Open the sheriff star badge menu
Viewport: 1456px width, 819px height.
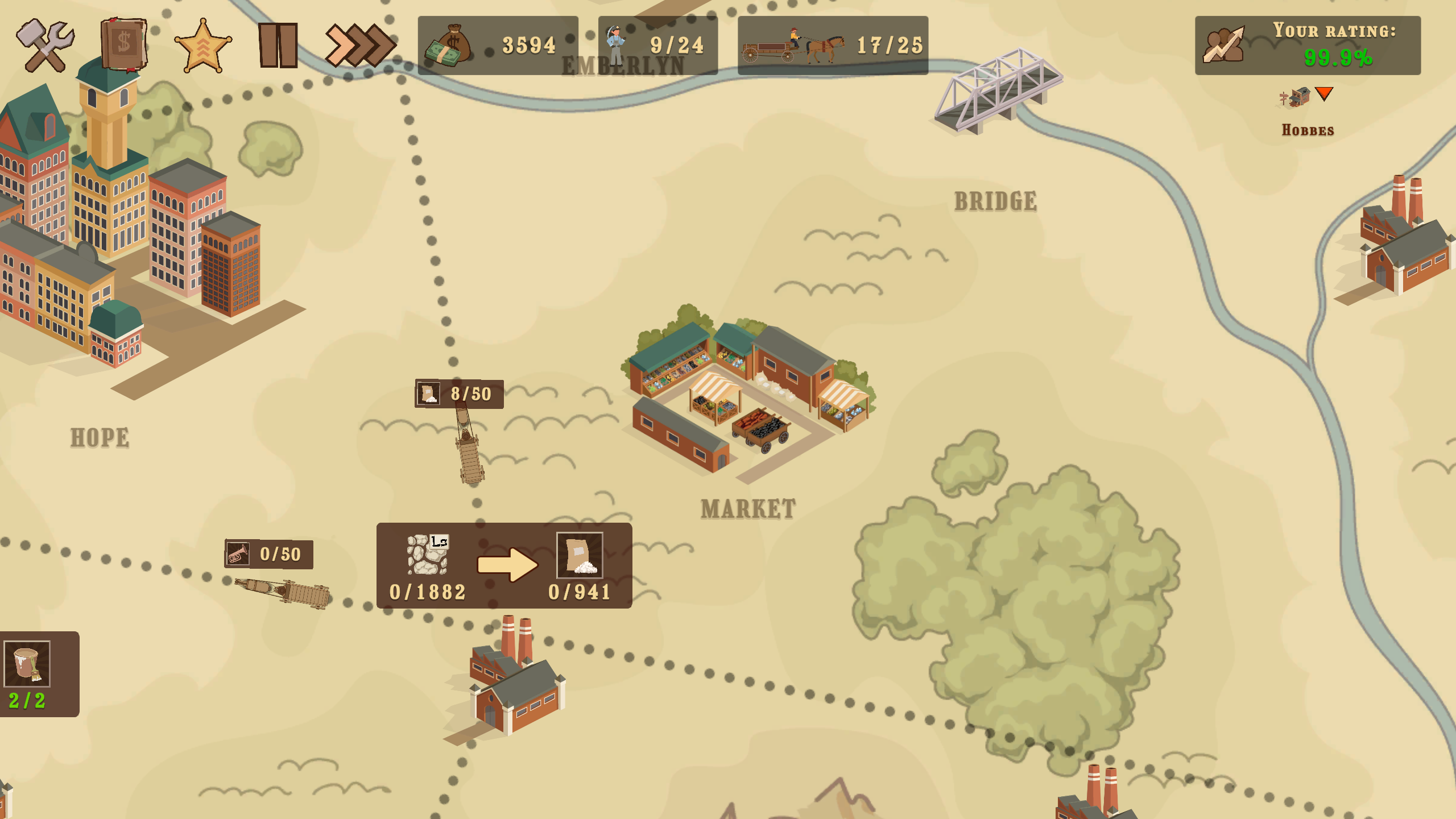click(202, 47)
